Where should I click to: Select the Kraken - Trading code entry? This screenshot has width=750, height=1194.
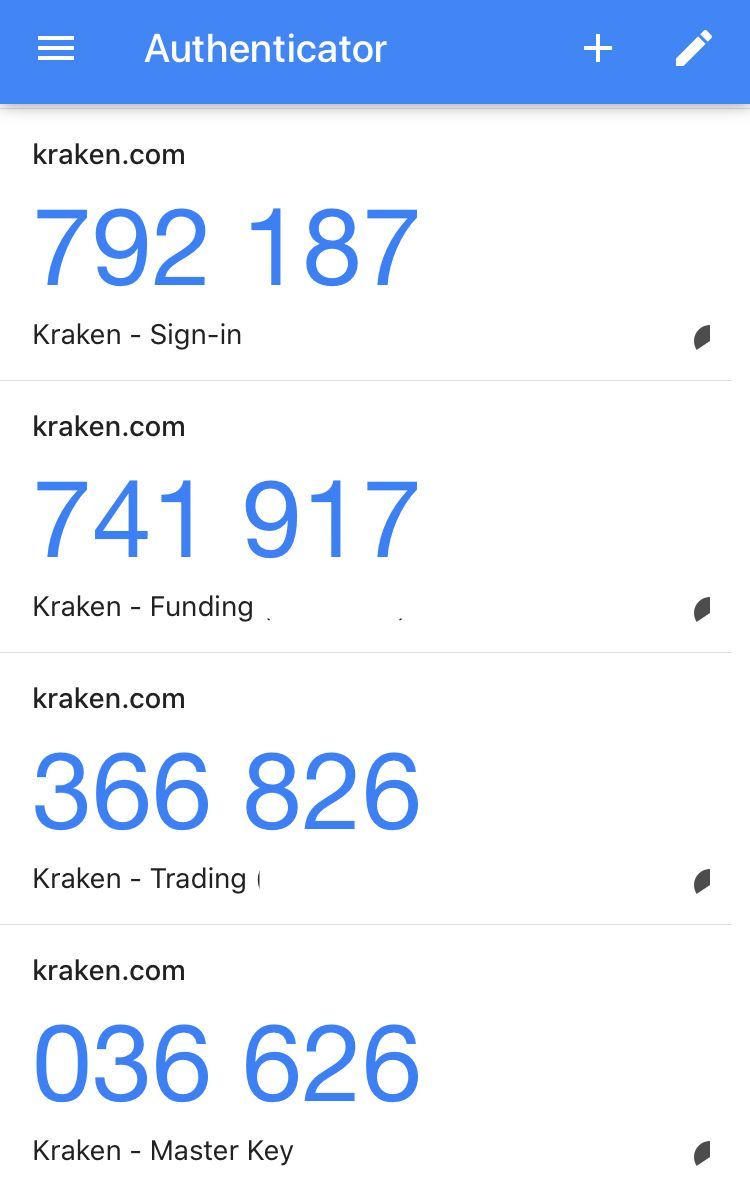click(226, 791)
